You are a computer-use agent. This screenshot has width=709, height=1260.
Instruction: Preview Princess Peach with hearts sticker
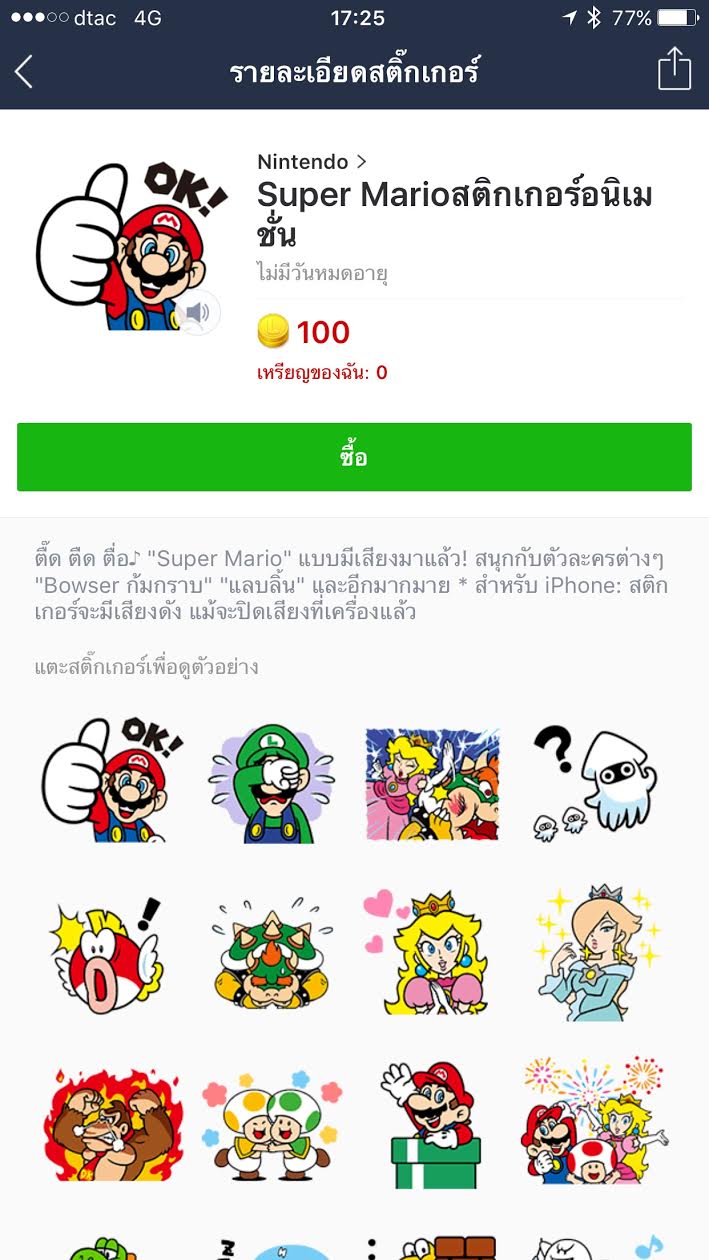[x=430, y=953]
